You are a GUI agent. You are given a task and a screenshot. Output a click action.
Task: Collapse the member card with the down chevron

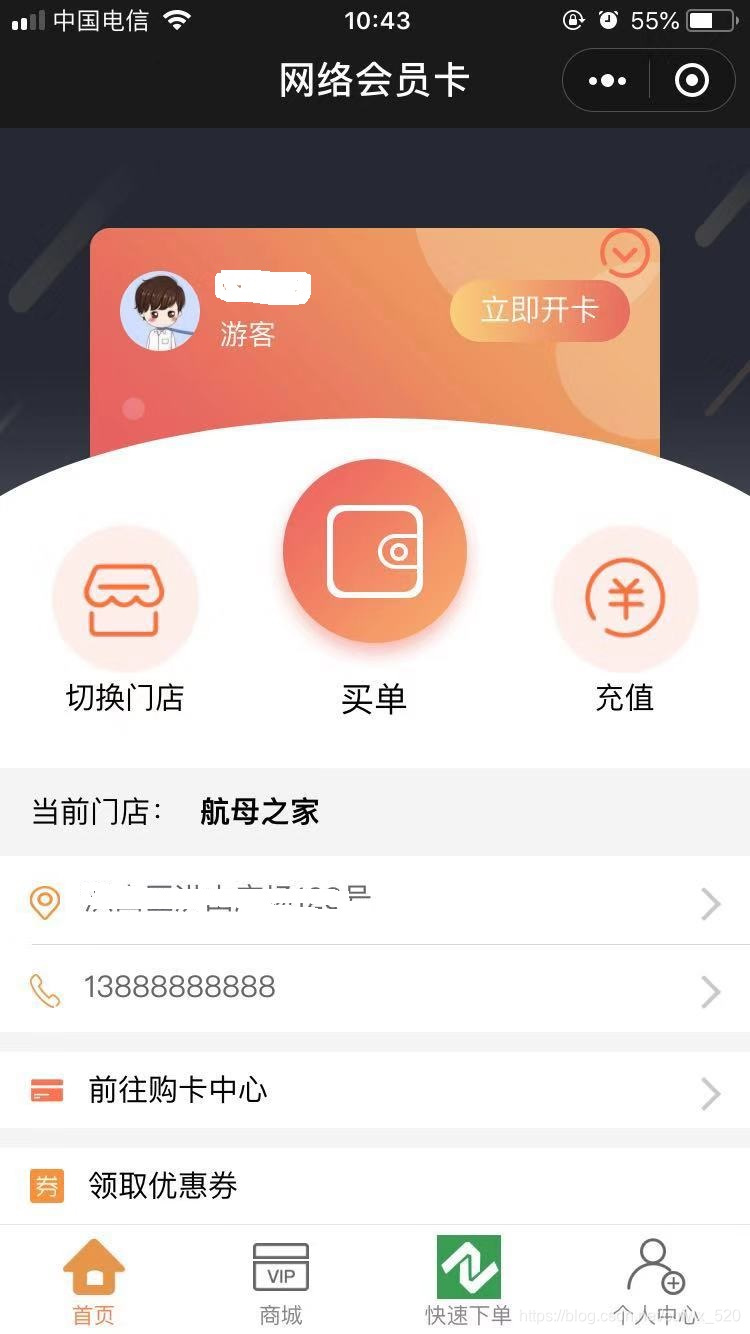click(x=624, y=254)
